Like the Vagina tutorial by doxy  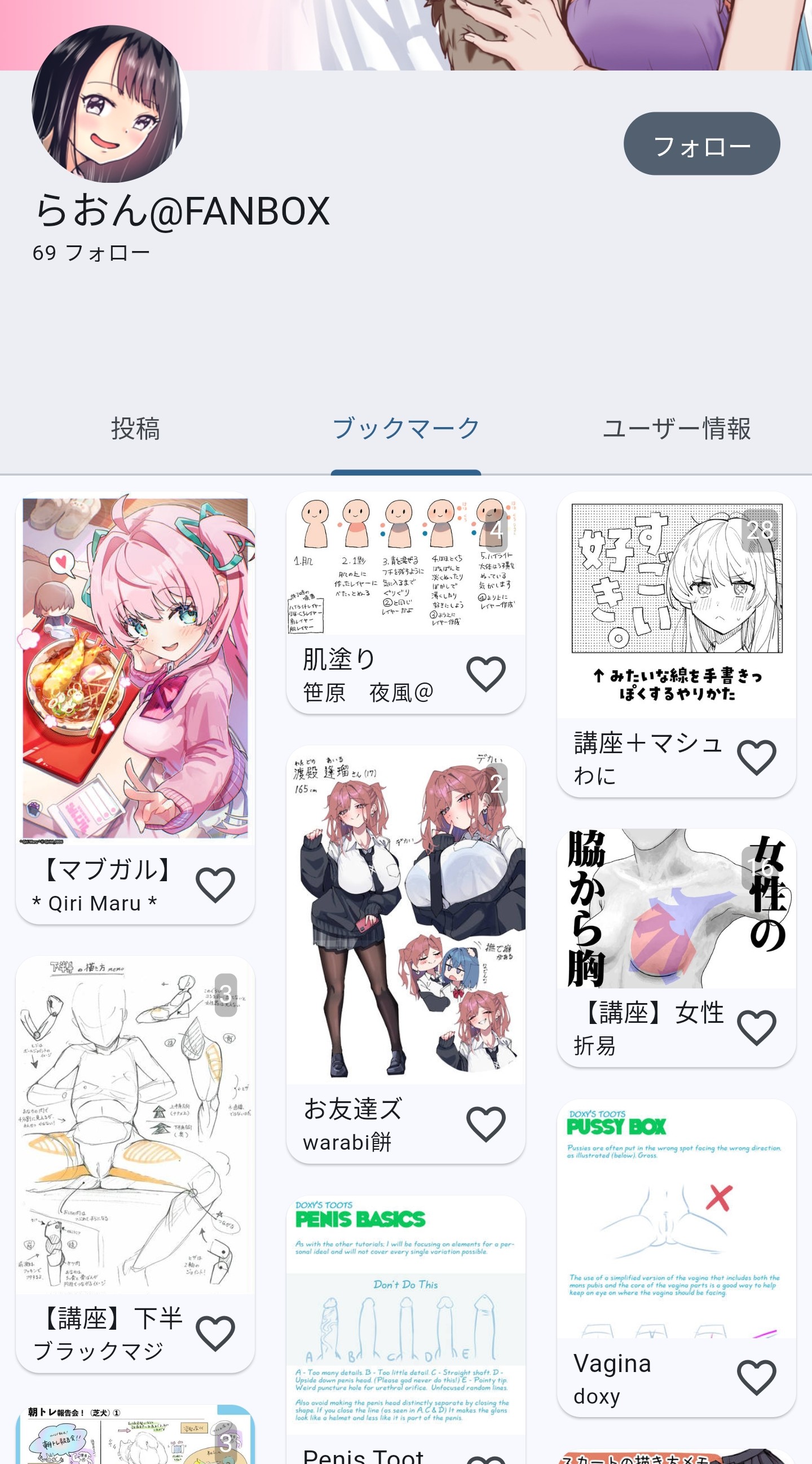click(x=756, y=1378)
